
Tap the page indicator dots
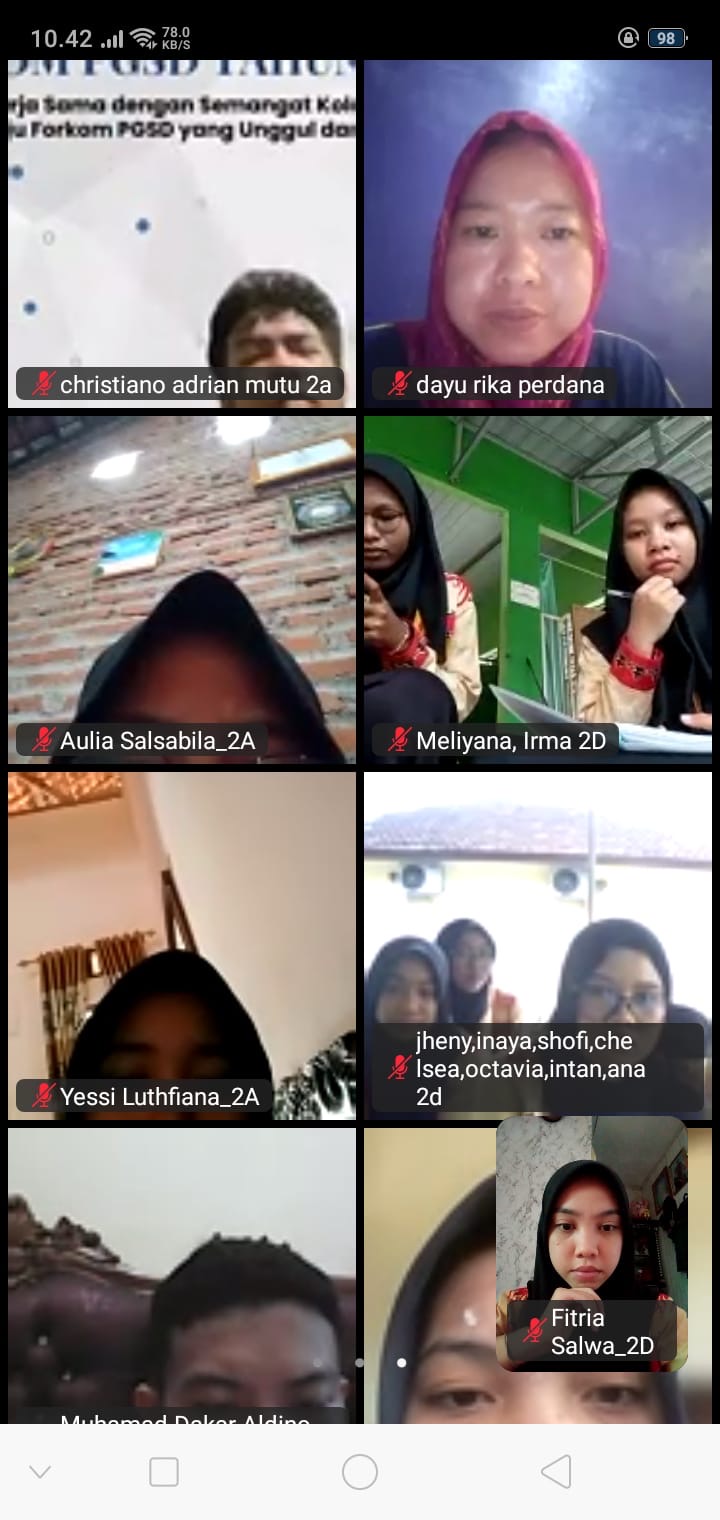[x=381, y=1362]
